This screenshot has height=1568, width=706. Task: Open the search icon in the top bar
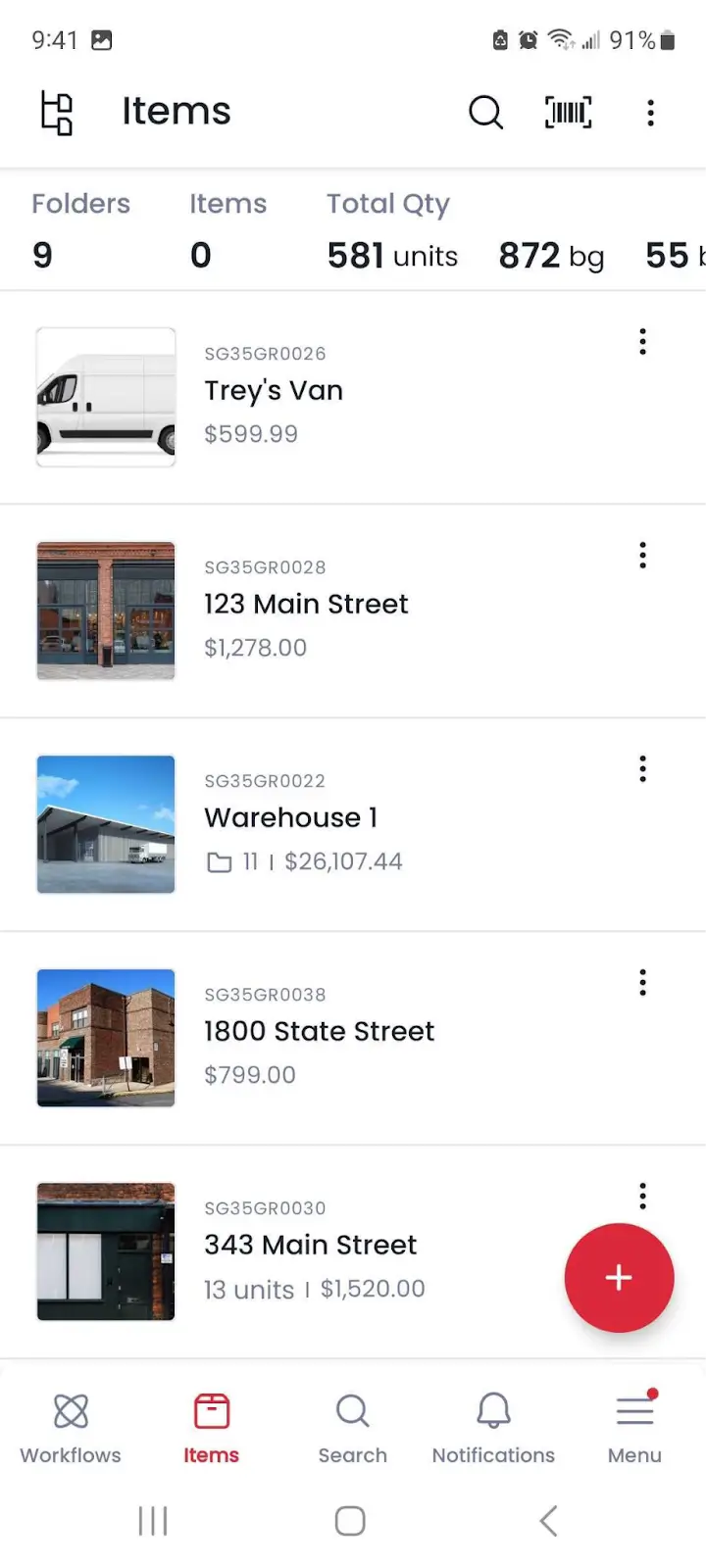tap(486, 113)
